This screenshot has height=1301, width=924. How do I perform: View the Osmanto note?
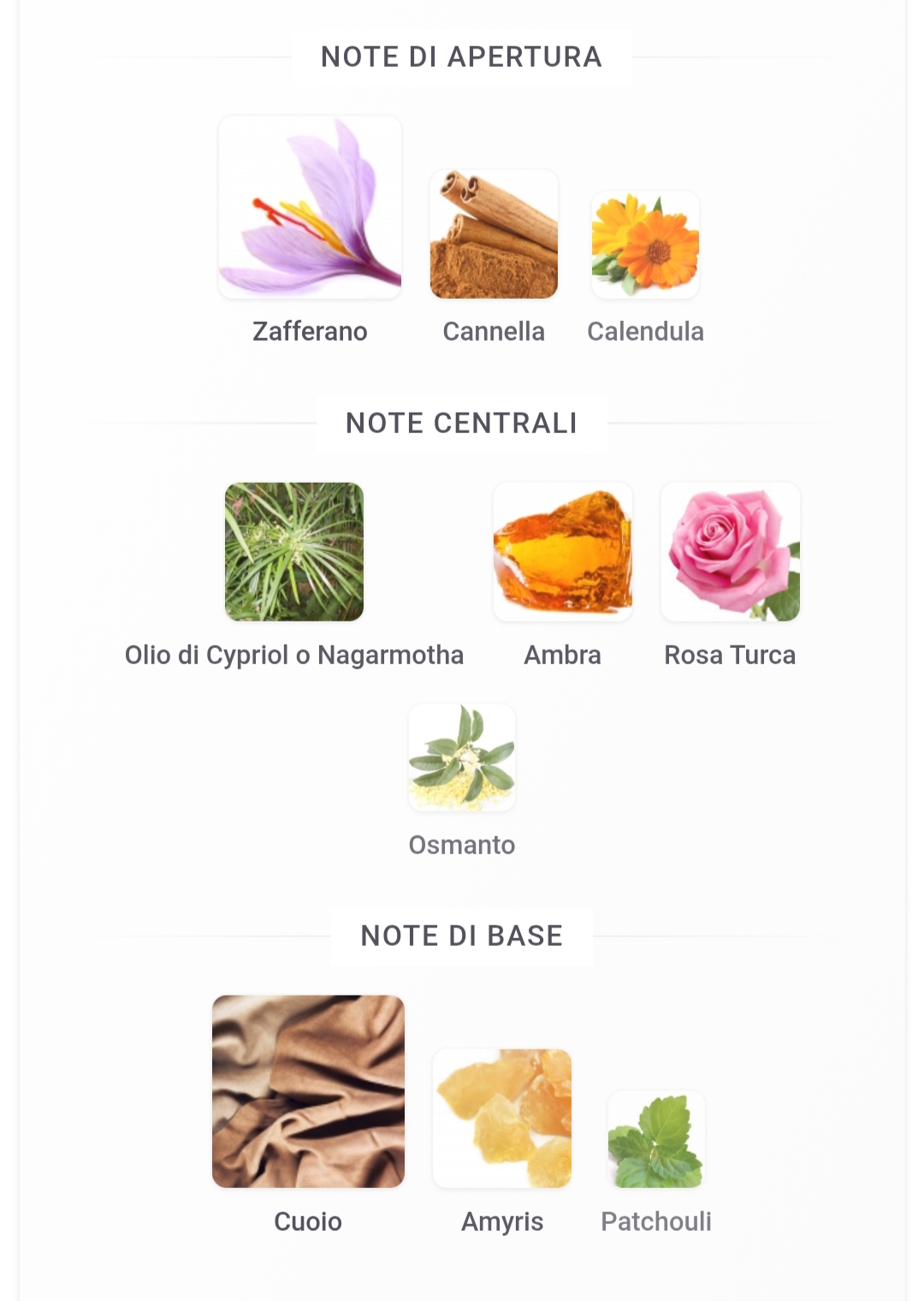coord(462,757)
